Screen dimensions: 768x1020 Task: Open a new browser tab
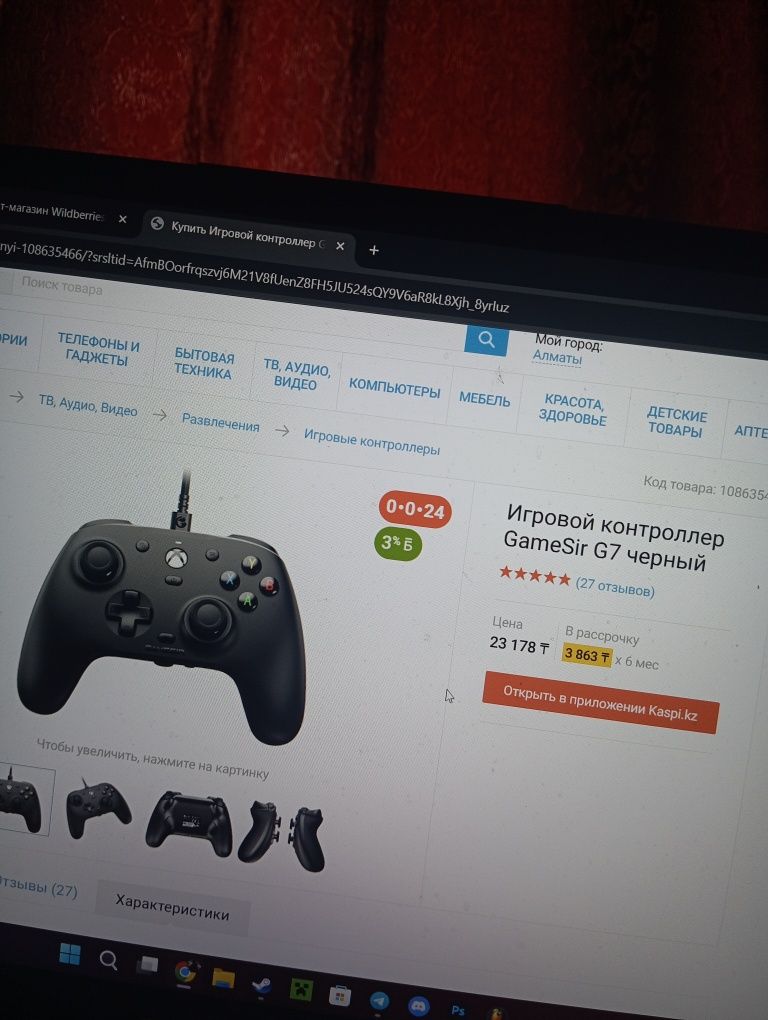[x=374, y=250]
